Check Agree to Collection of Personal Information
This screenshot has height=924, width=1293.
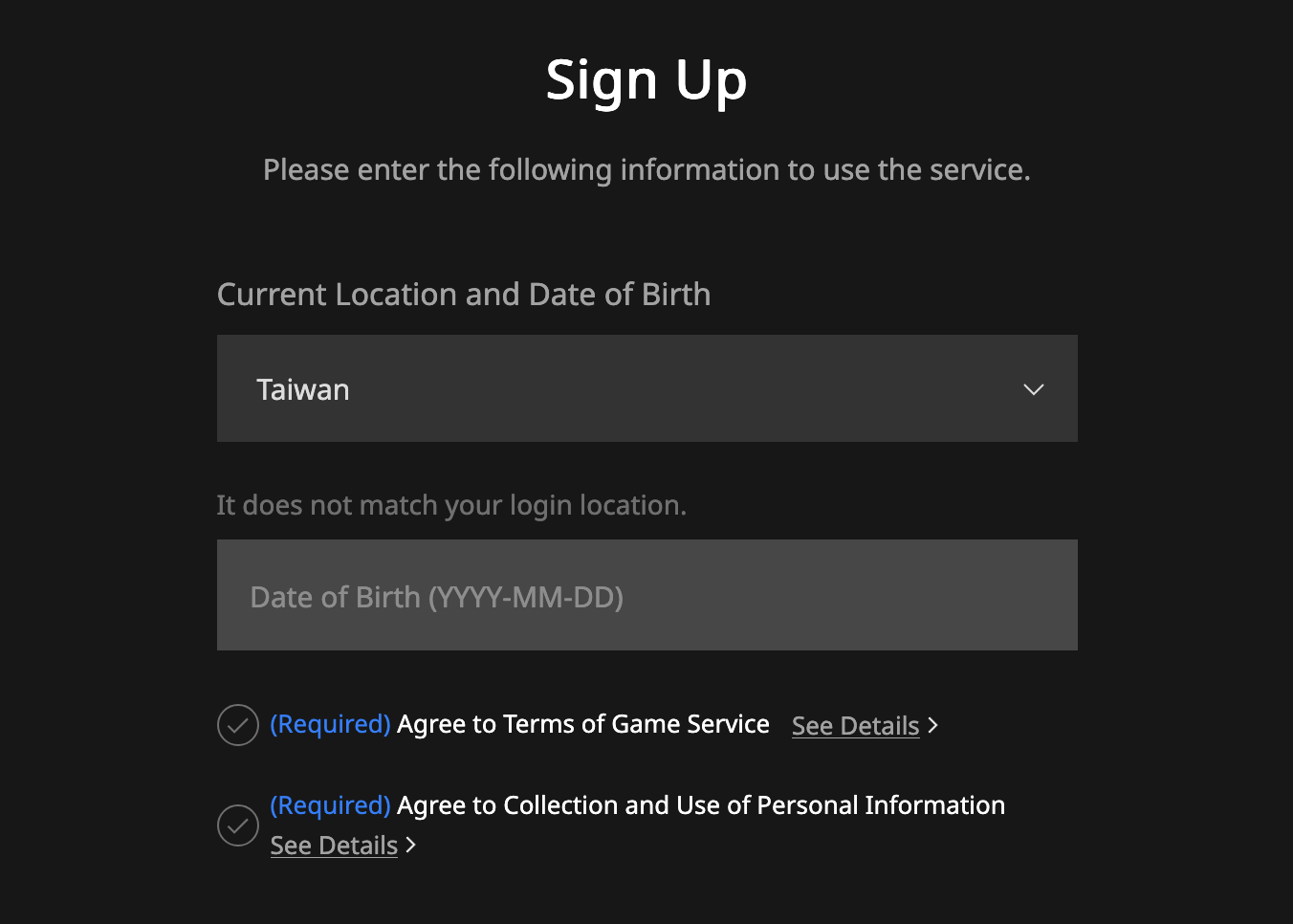[x=238, y=825]
